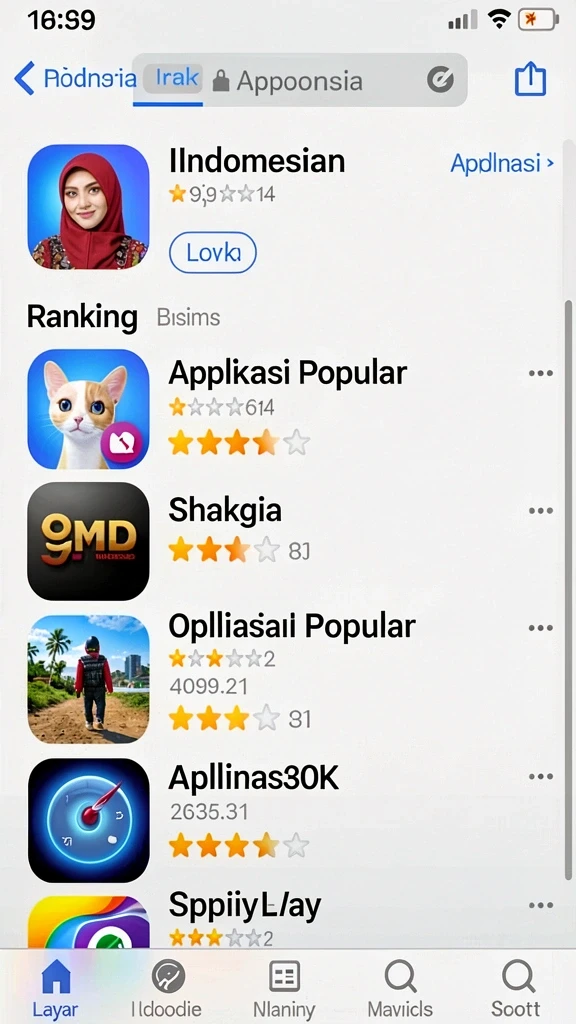Image resolution: width=576 pixels, height=1024 pixels.
Task: Open more options for Shakgia
Action: click(x=541, y=511)
